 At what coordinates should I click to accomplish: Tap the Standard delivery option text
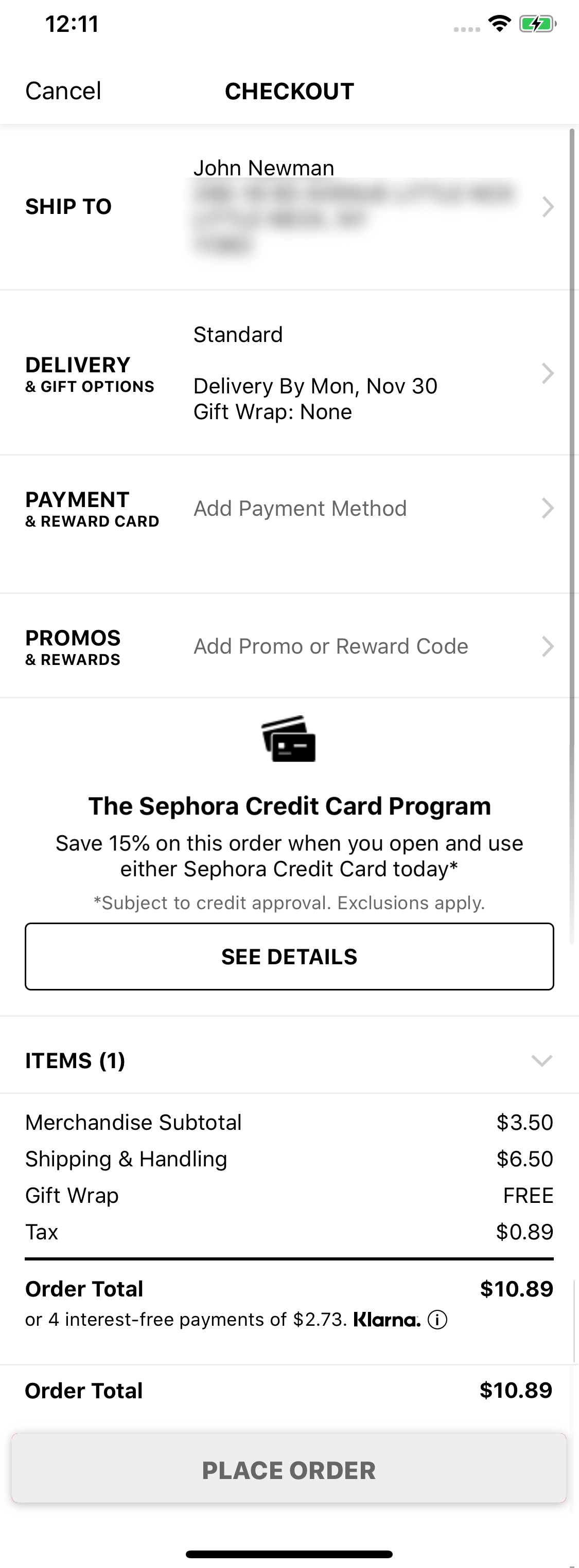[x=238, y=334]
